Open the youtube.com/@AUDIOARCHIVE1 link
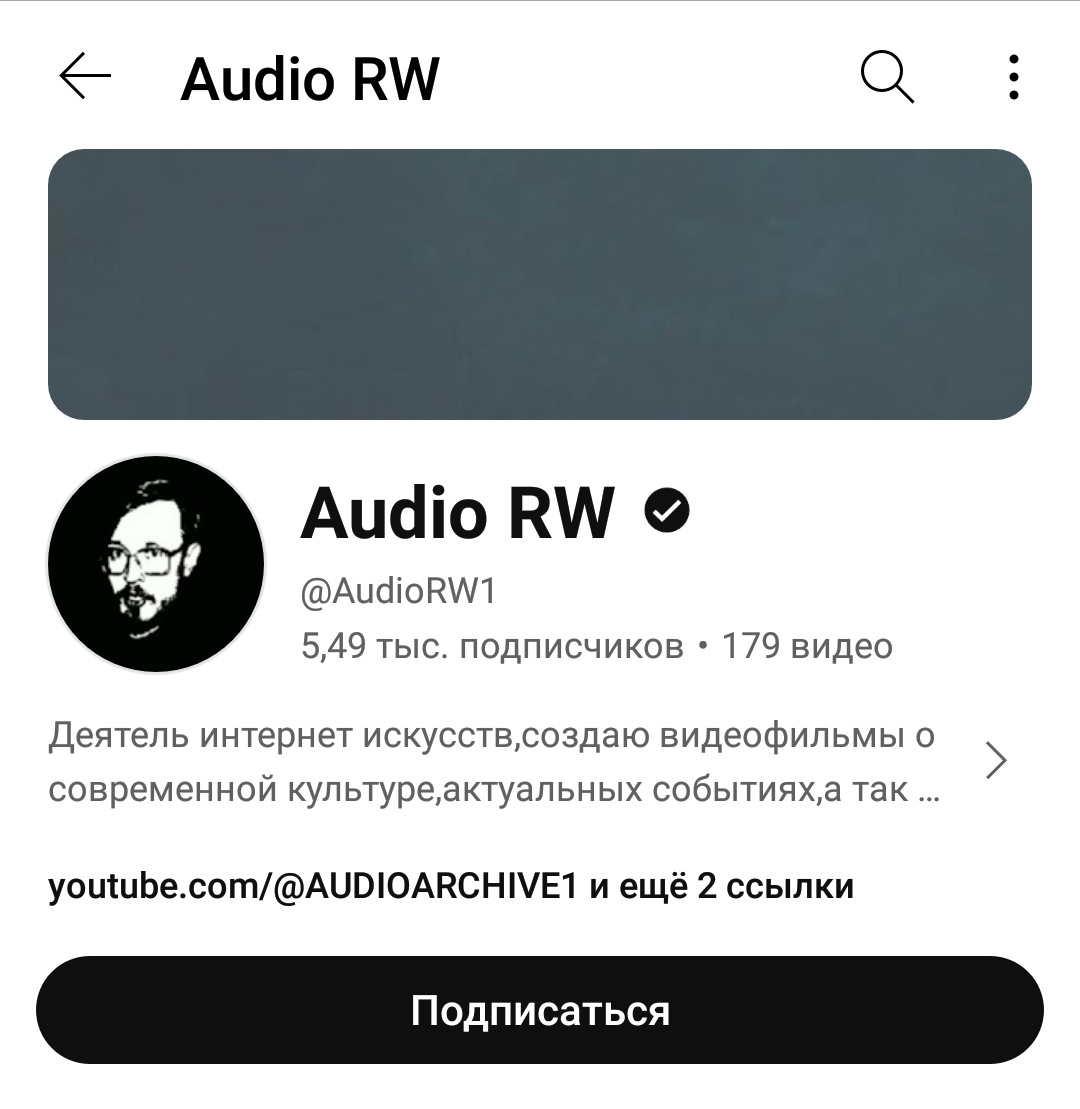1080x1109 pixels. coord(313,886)
